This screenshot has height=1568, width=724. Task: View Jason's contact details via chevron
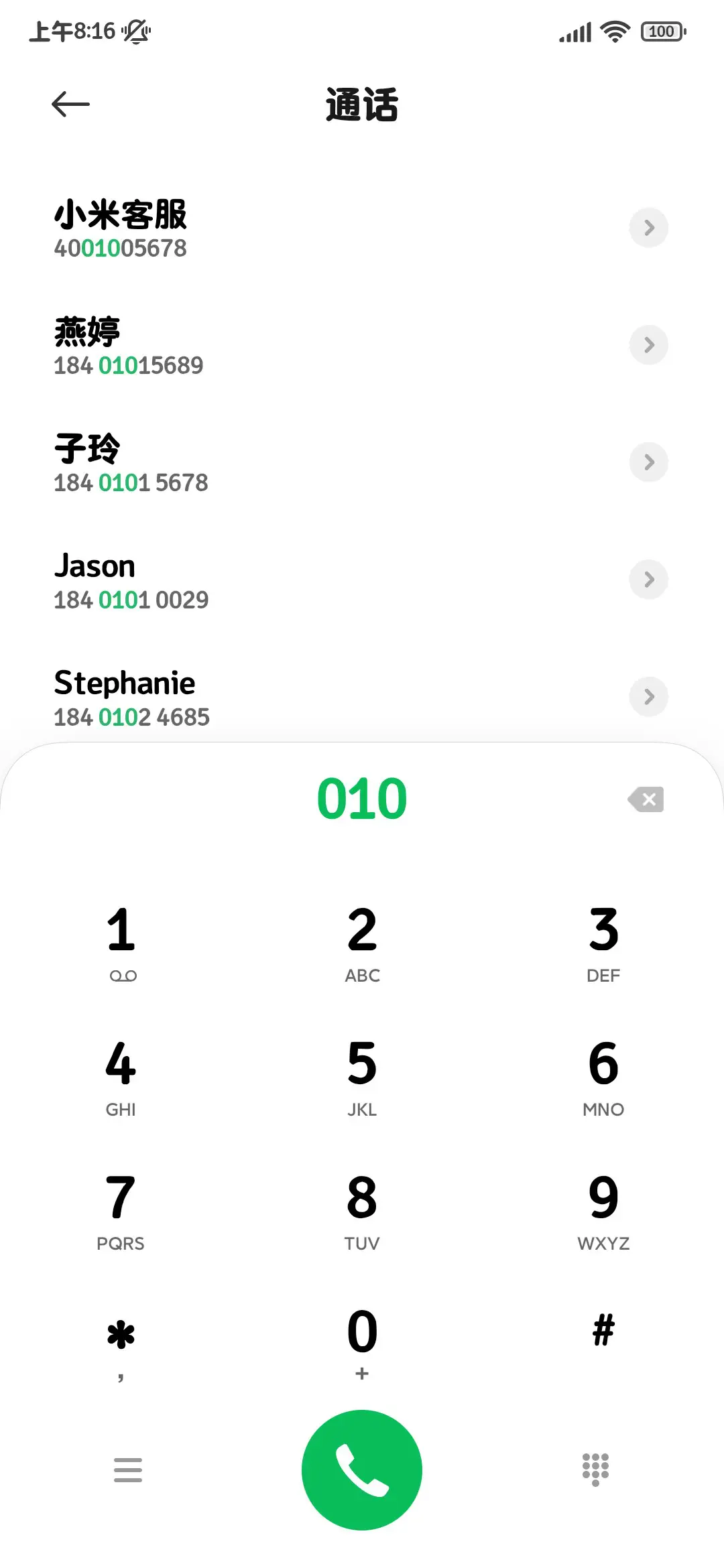tap(648, 580)
